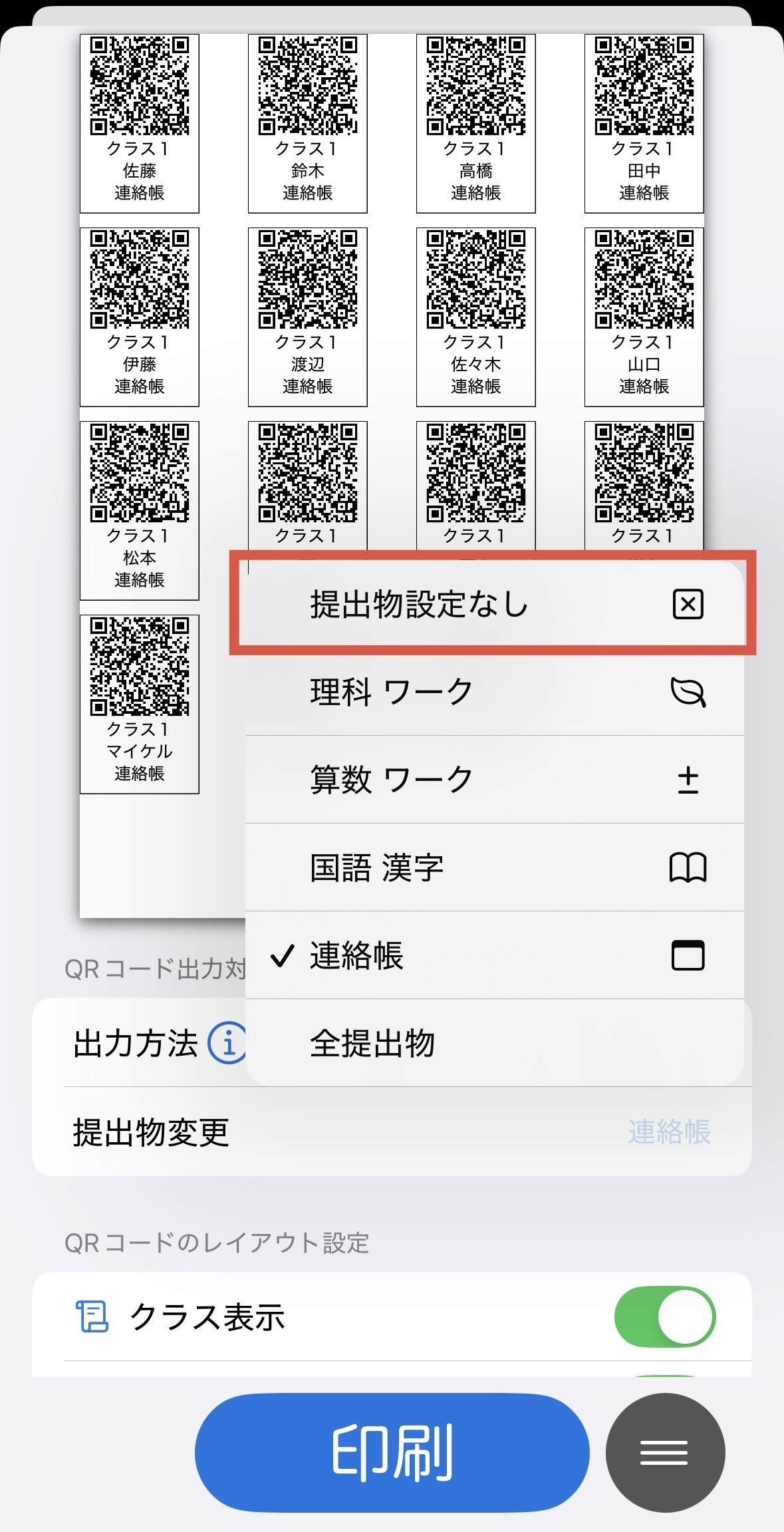Open the info icon next to 出力方法
The width and height of the screenshot is (784, 1532).
point(229,1042)
